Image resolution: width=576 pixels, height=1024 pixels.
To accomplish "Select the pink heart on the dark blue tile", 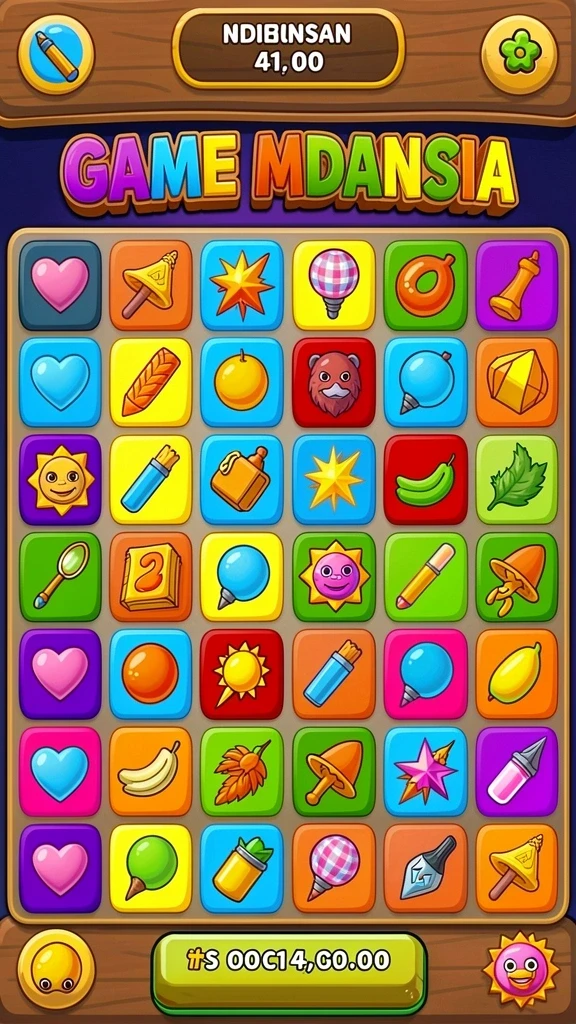I will point(60,285).
